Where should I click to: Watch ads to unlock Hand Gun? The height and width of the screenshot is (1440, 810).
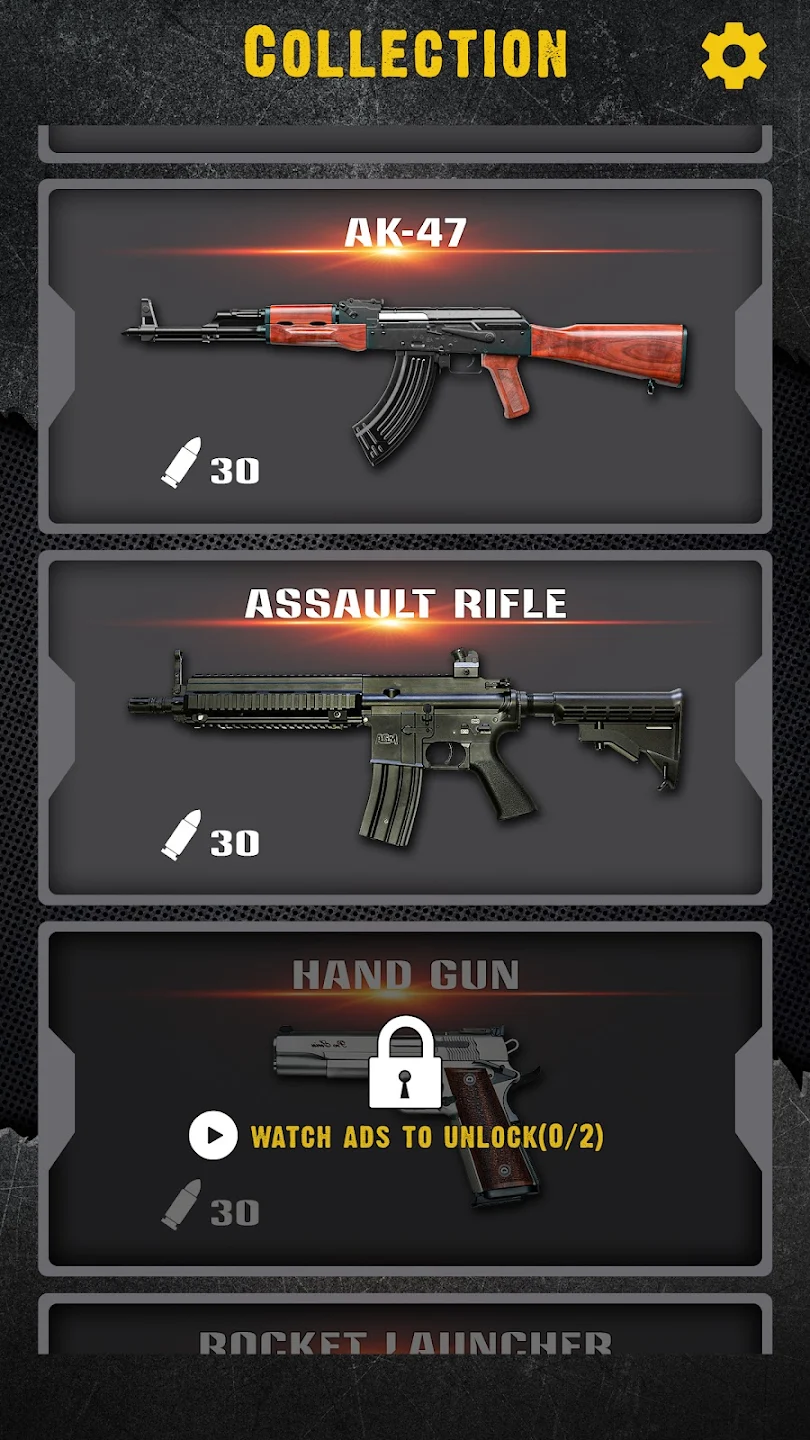click(x=397, y=1136)
